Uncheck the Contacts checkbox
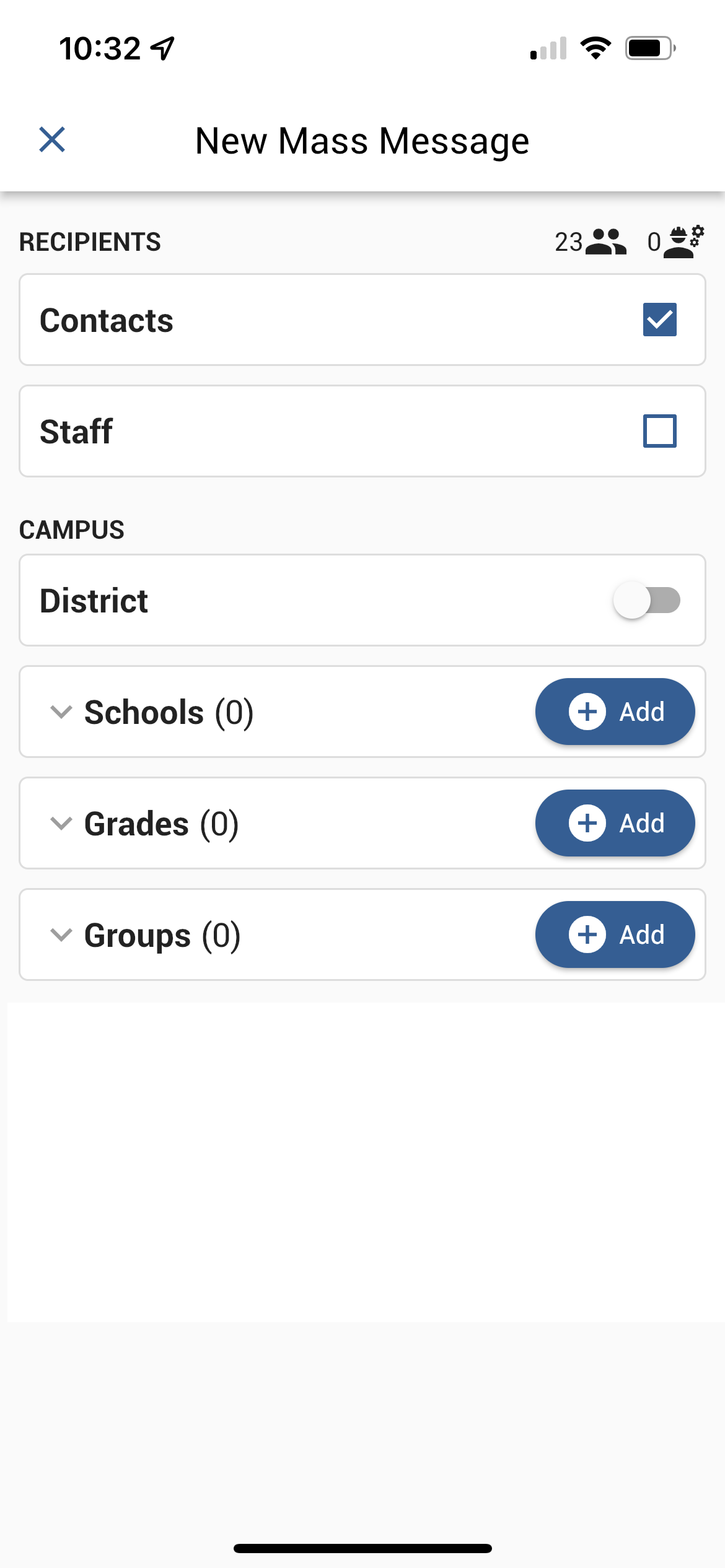725x1568 pixels. [659, 320]
